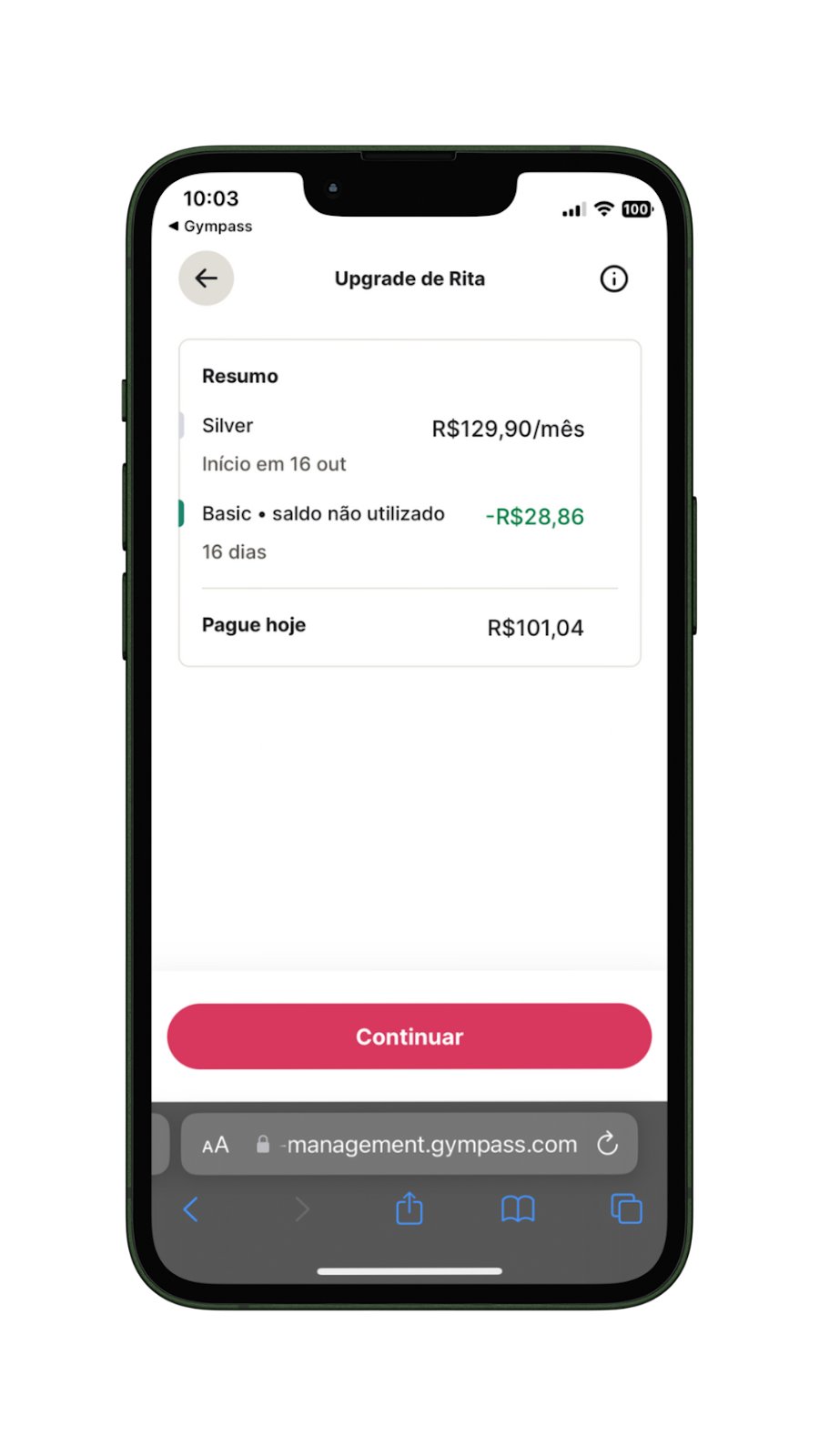Show open Safari tabs
This screenshot has width=819, height=1456.
tap(626, 1208)
